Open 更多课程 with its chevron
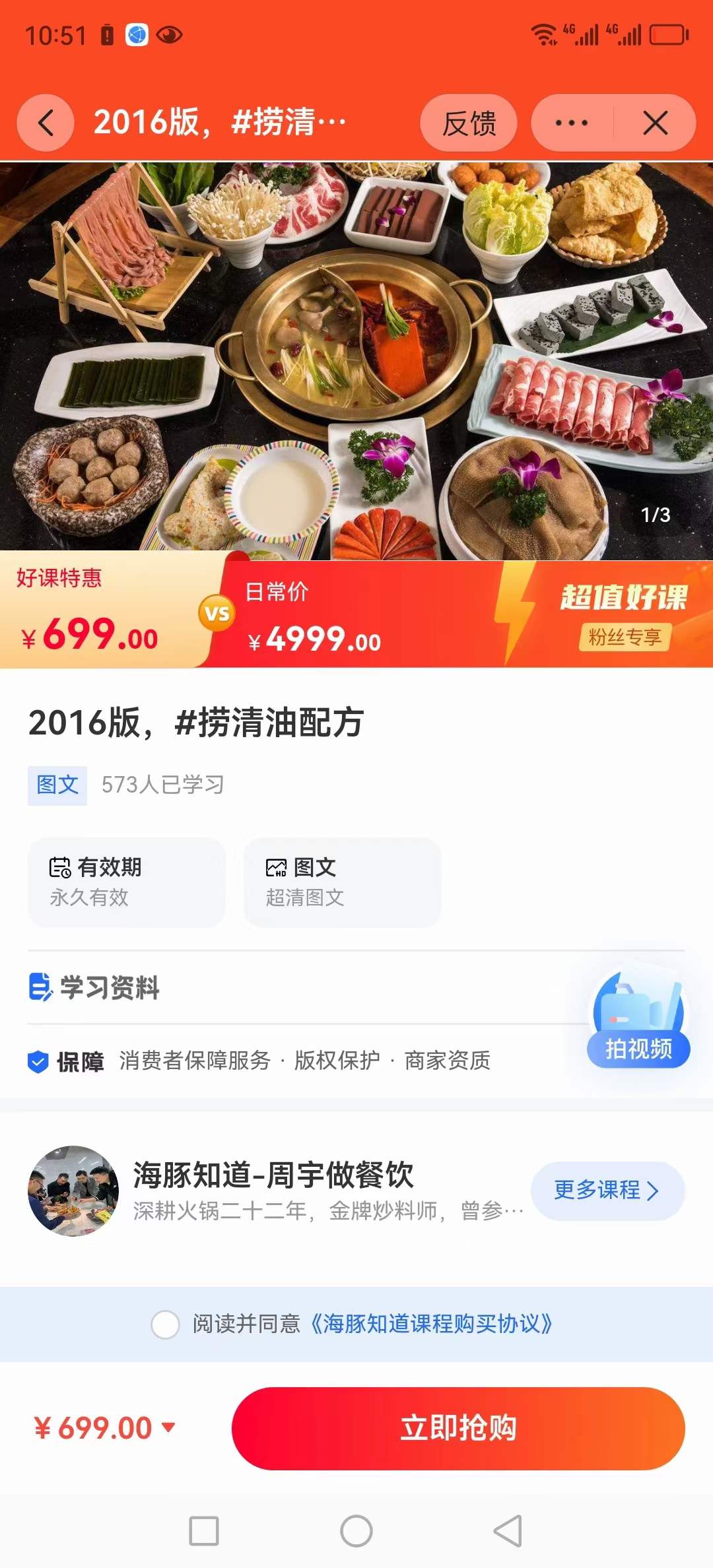 click(x=606, y=1191)
